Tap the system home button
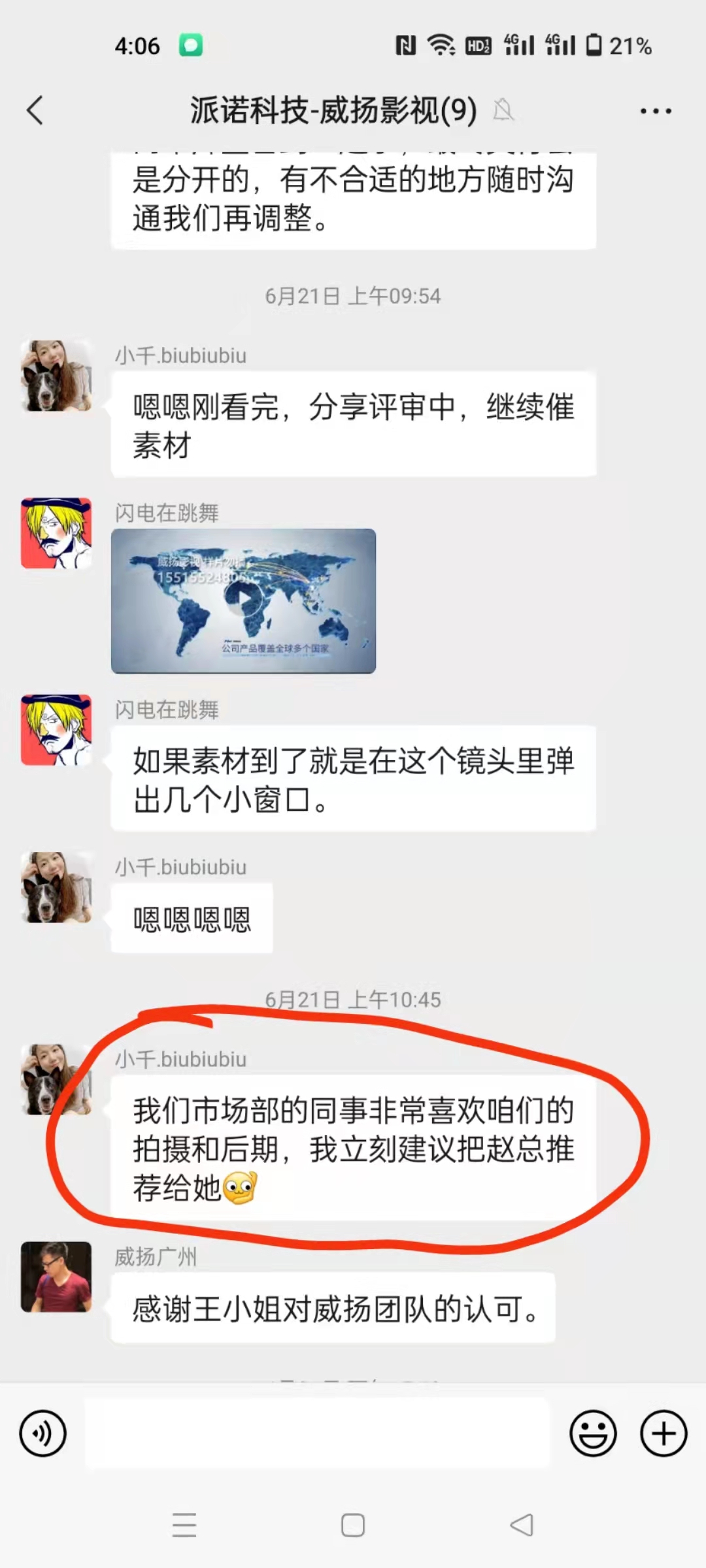 tap(353, 1526)
